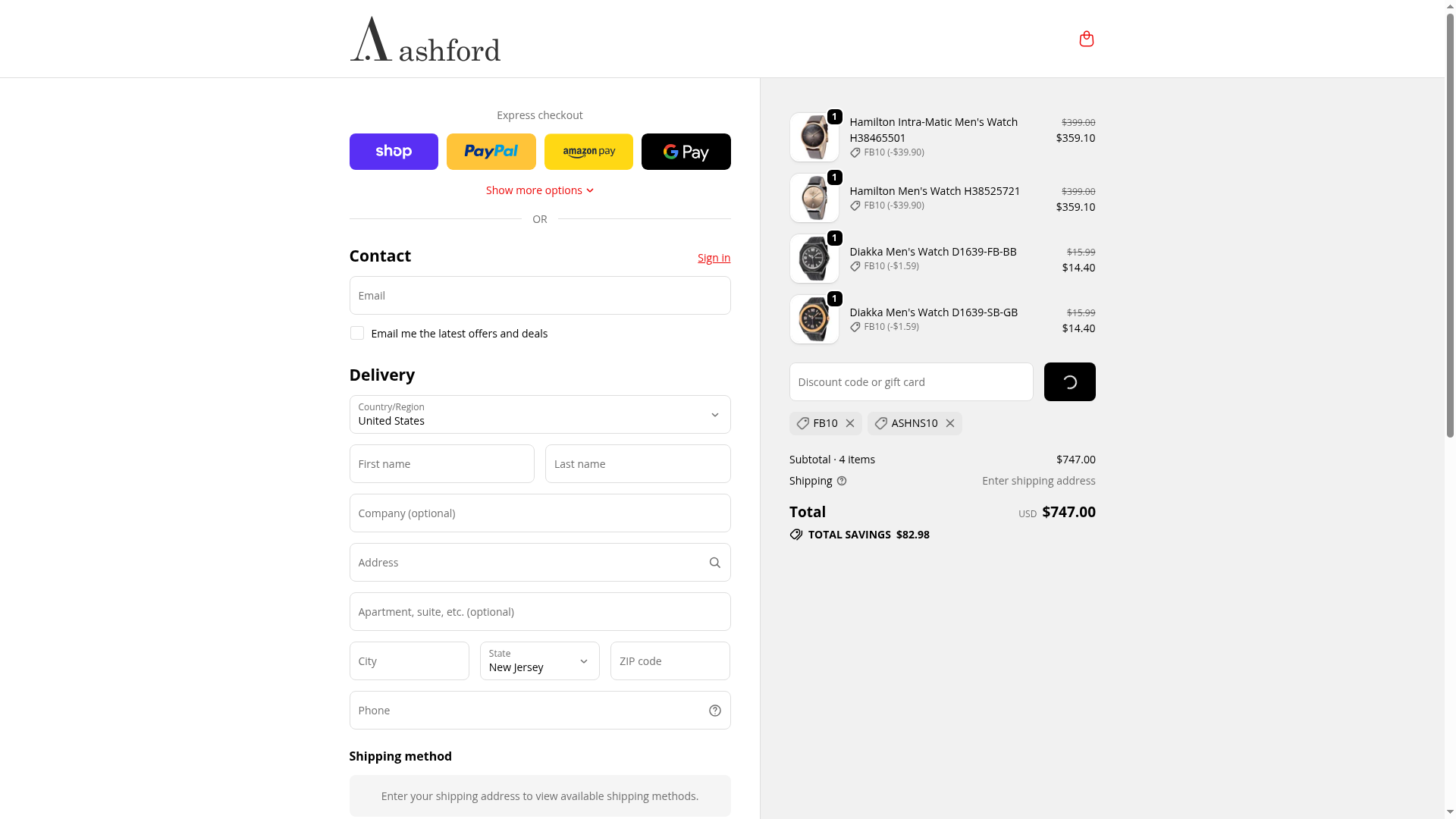This screenshot has width=1456, height=819.
Task: Check out with Google Pay
Action: [x=686, y=152]
